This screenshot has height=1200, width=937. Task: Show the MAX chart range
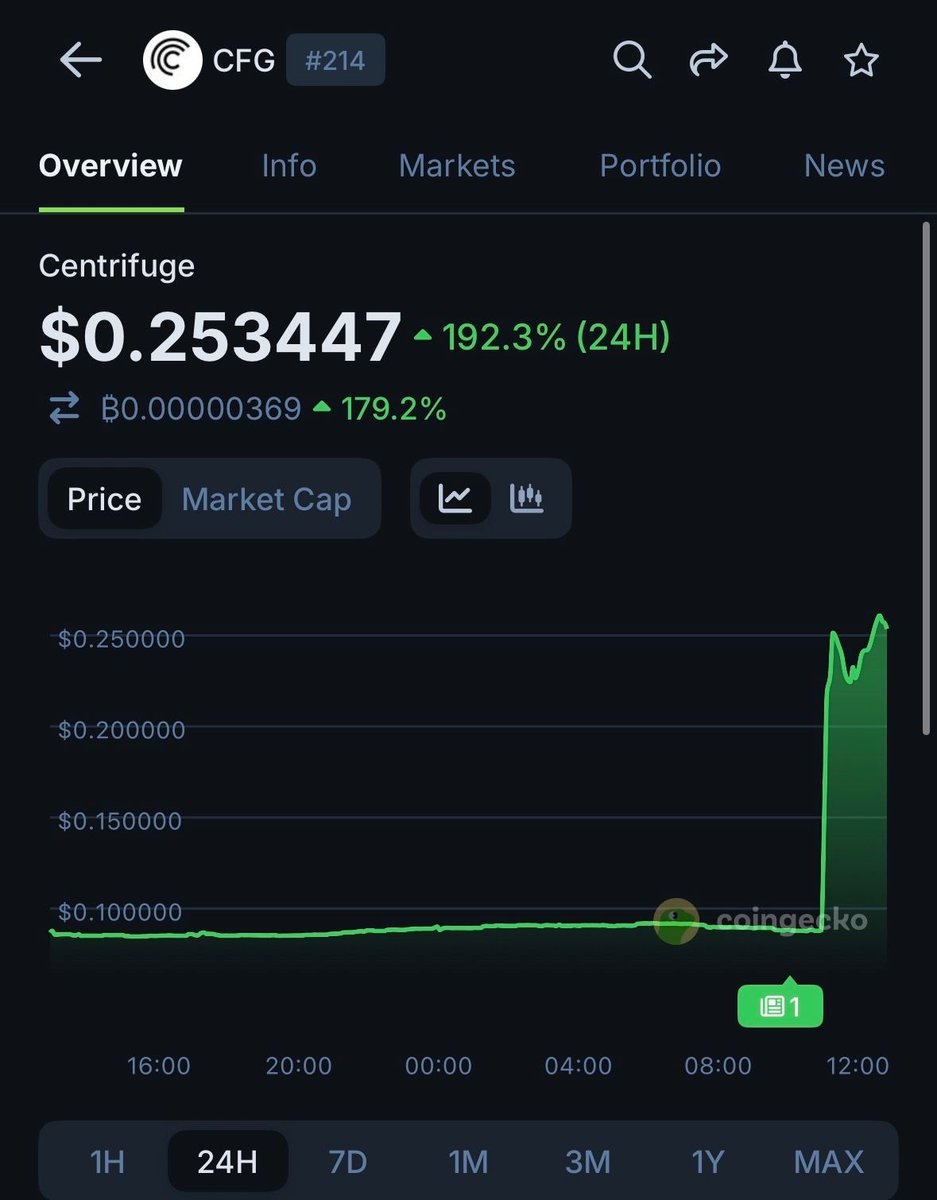[x=828, y=1162]
